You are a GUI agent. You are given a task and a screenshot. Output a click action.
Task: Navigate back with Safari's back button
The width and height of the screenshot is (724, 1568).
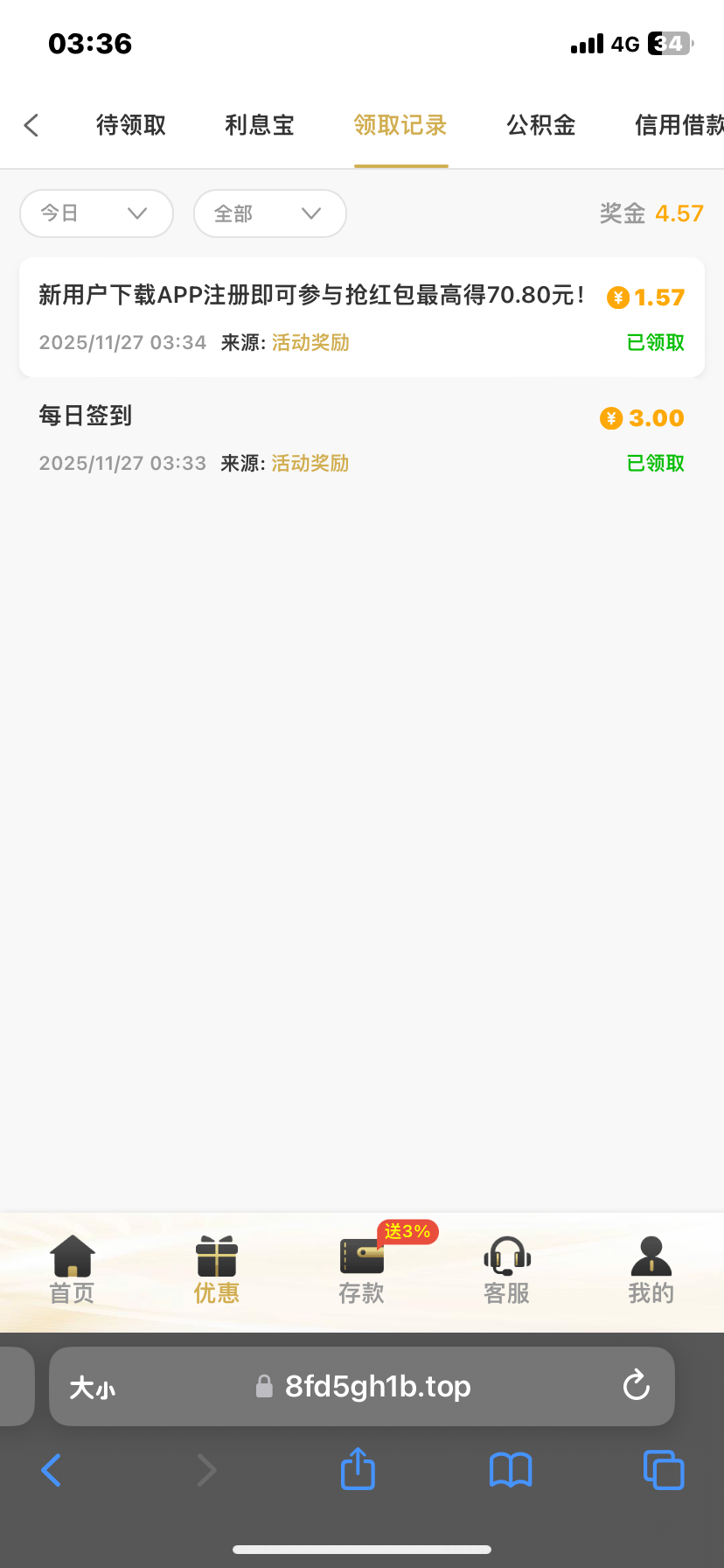coord(52,1470)
